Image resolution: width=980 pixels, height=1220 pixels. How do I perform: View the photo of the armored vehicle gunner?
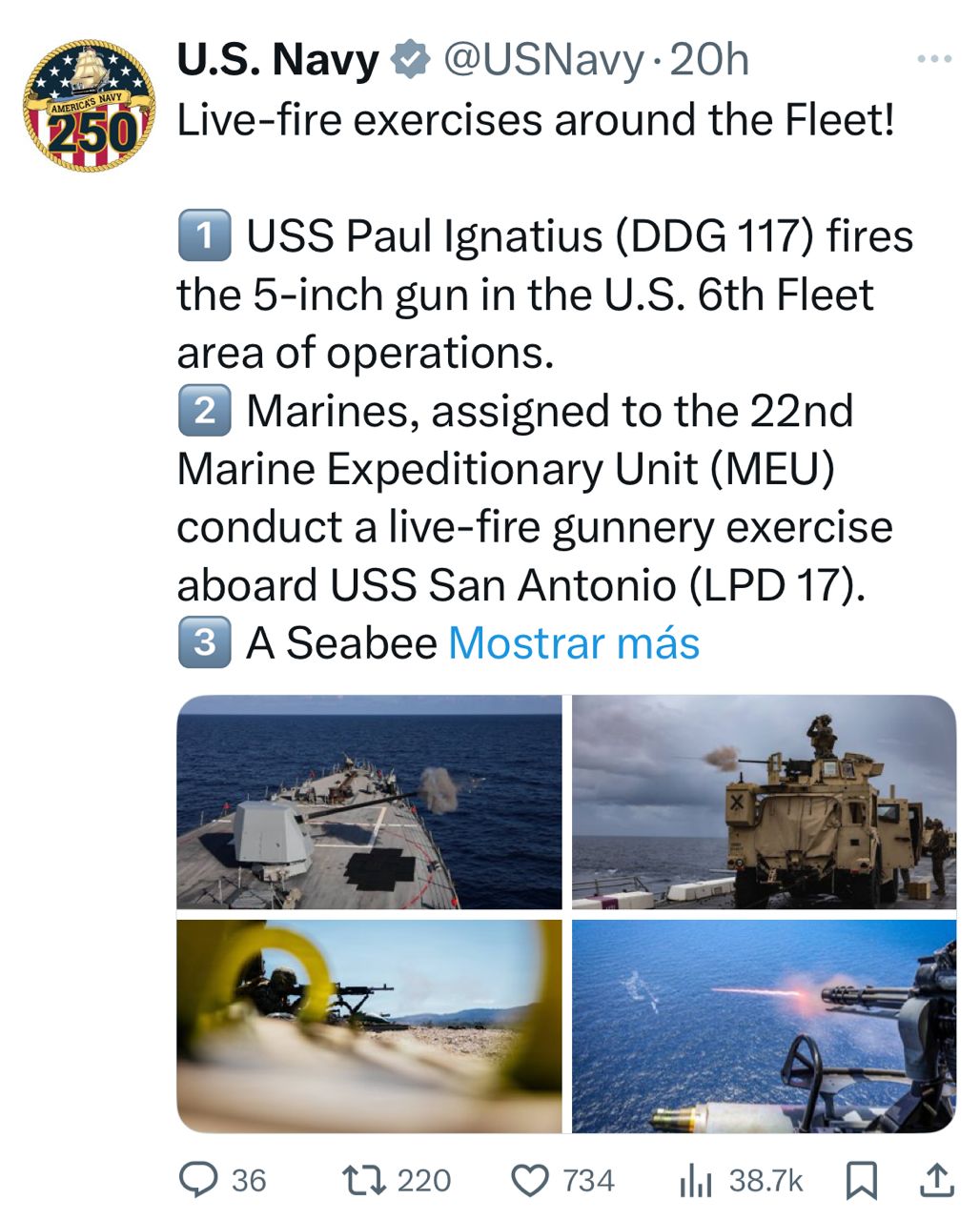coord(764,803)
